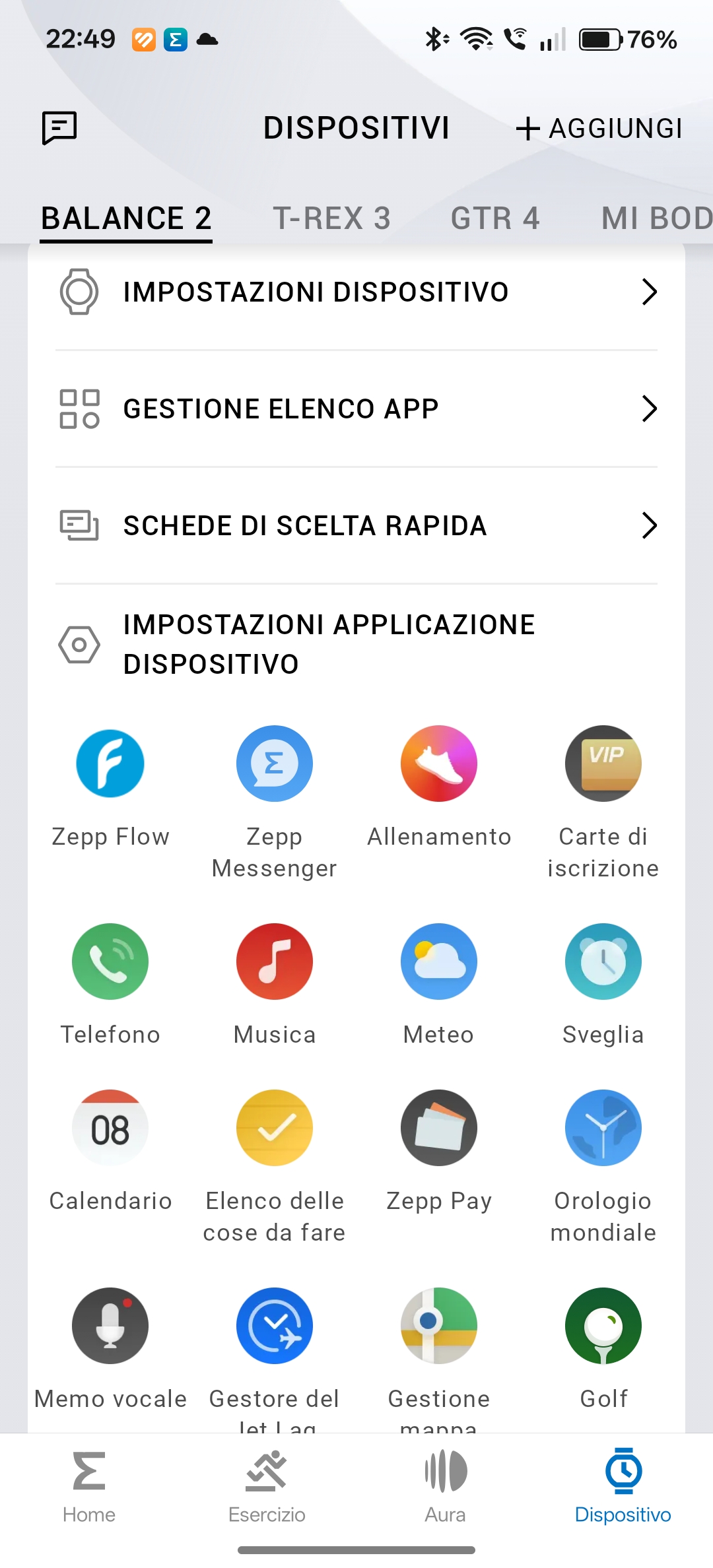
Task: Open Zepp Pay settings
Action: (x=438, y=1128)
